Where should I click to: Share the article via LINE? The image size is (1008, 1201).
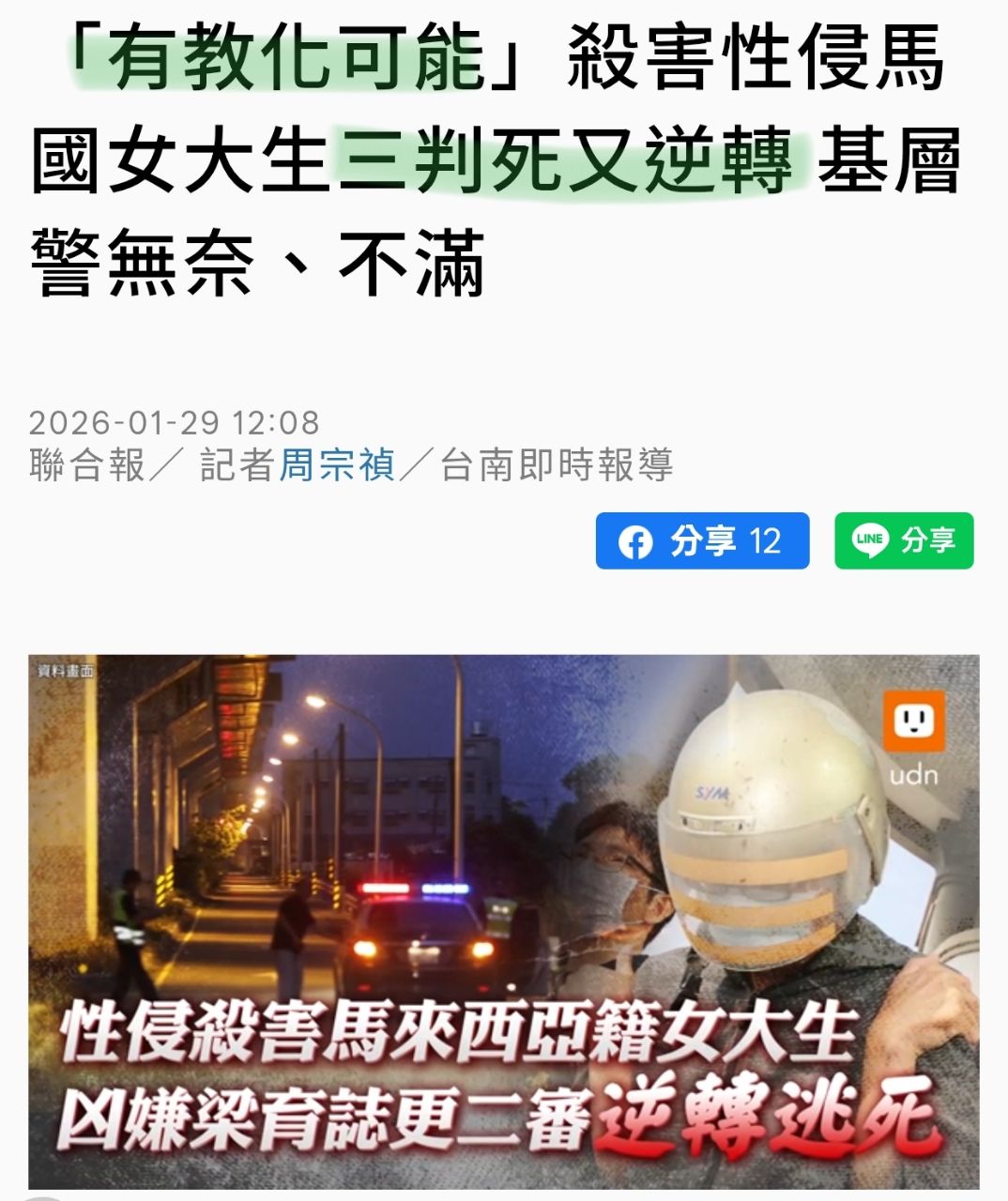(904, 540)
